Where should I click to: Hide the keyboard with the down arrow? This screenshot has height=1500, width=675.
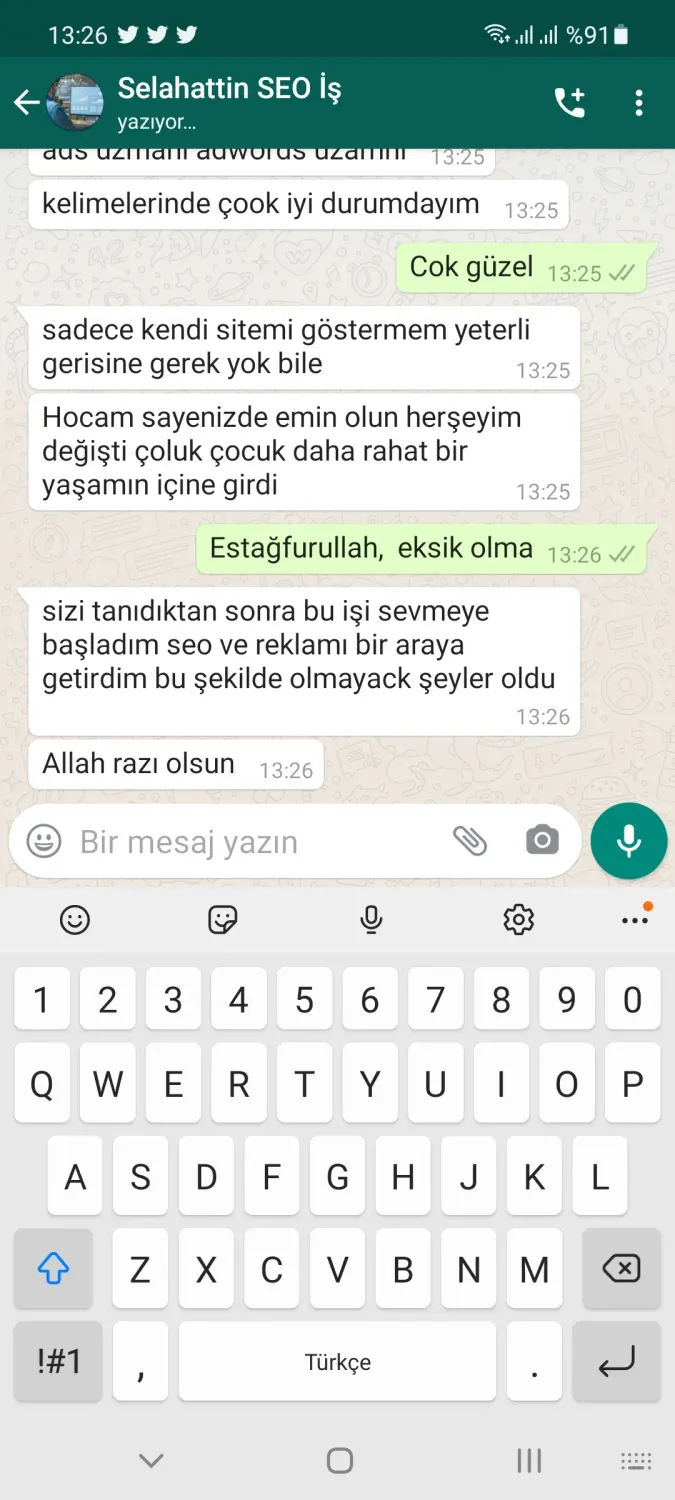tap(151, 1461)
